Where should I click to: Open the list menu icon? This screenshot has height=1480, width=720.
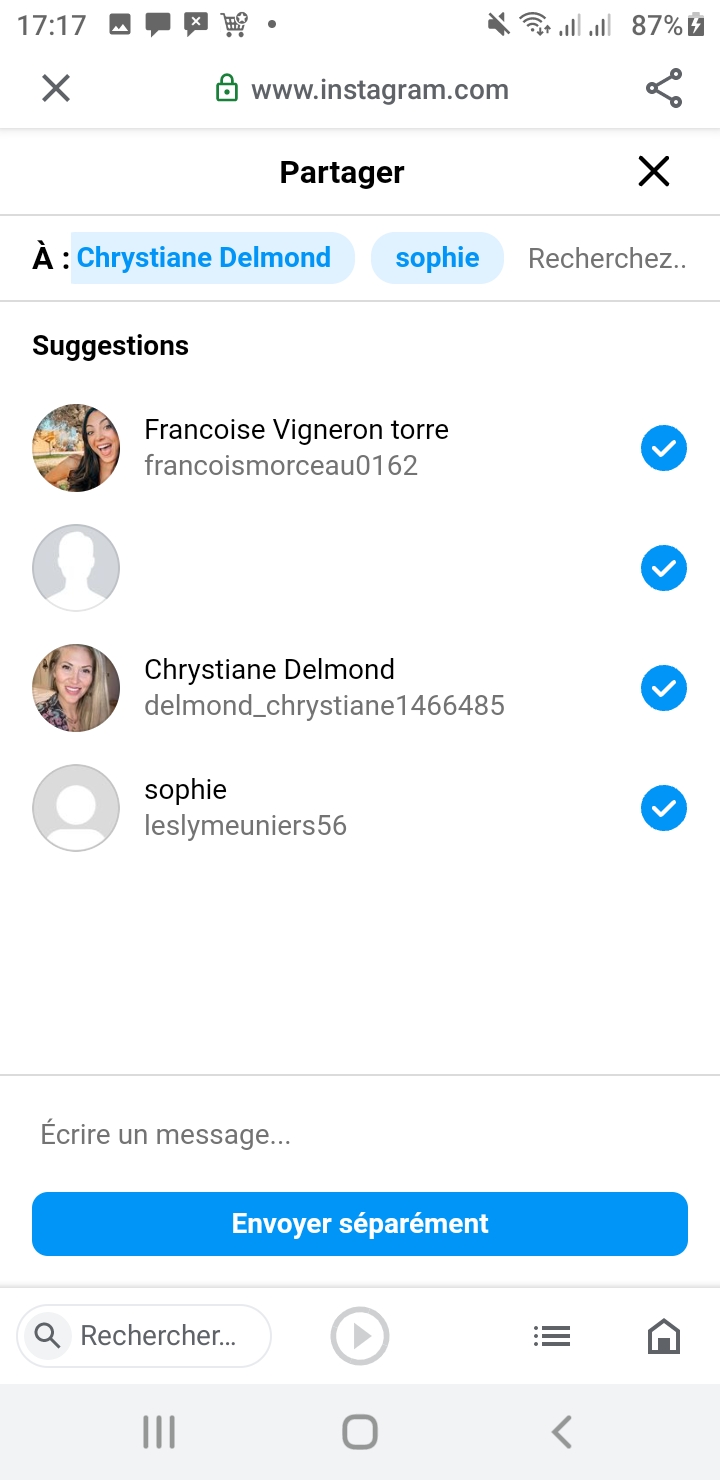tap(552, 1336)
